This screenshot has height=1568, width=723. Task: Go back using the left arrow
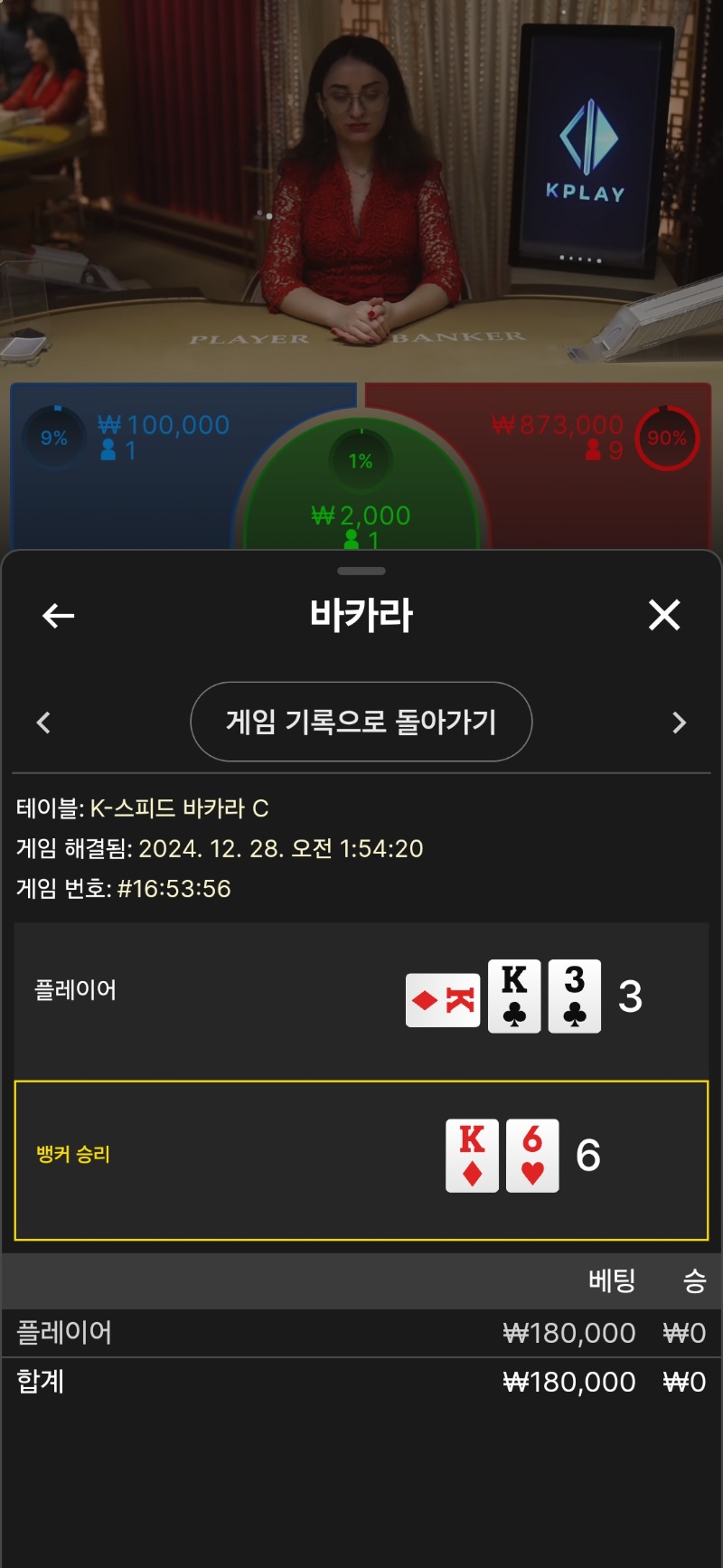[x=58, y=617]
